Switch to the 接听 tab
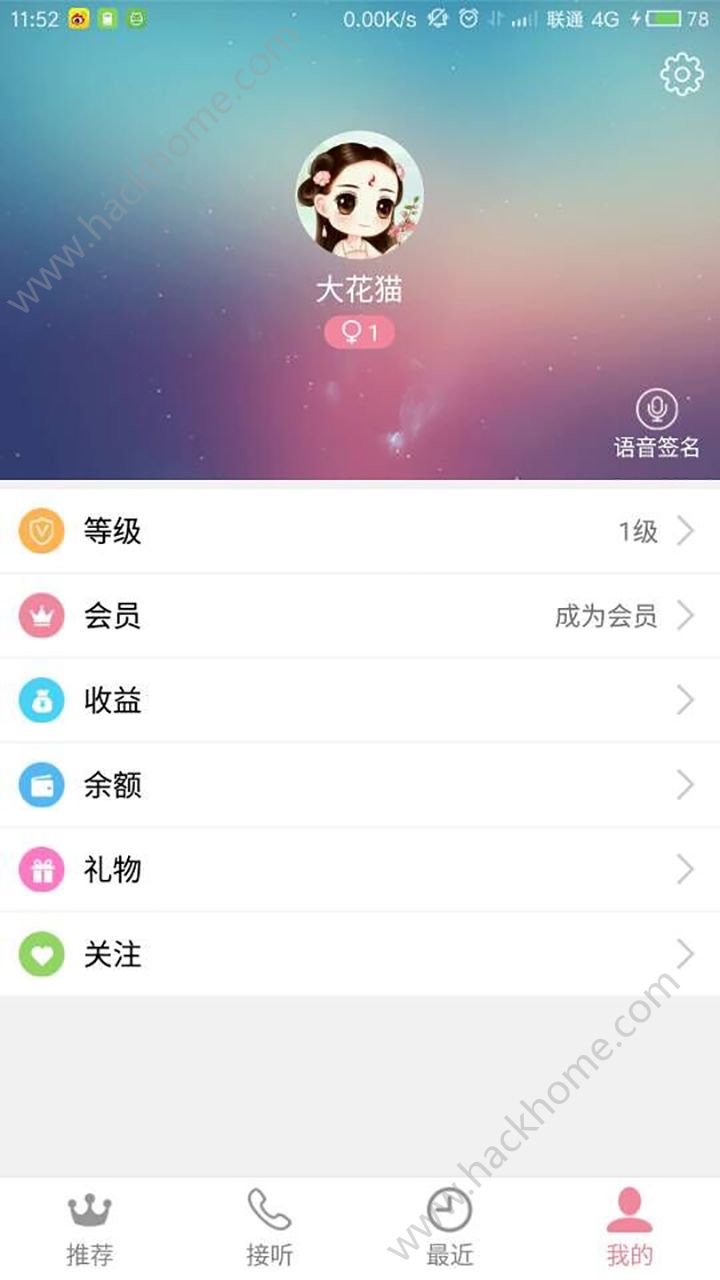Image resolution: width=720 pixels, height=1280 pixels. (269, 1228)
